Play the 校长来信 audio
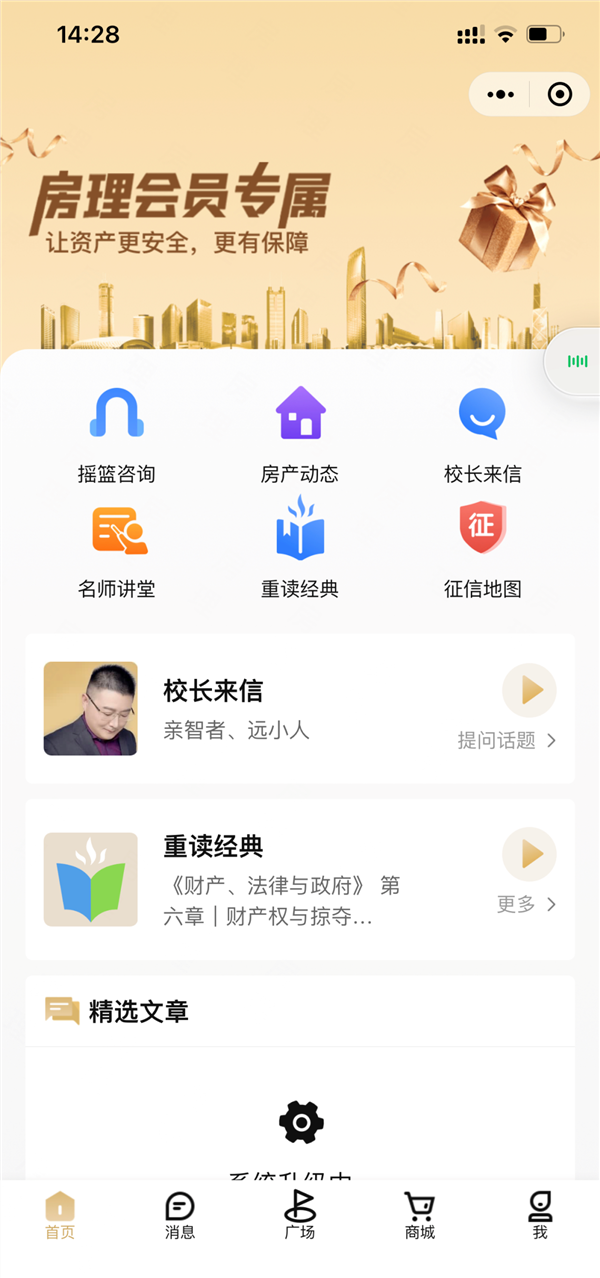Screen dimensions: 600x1278 [x=529, y=690]
